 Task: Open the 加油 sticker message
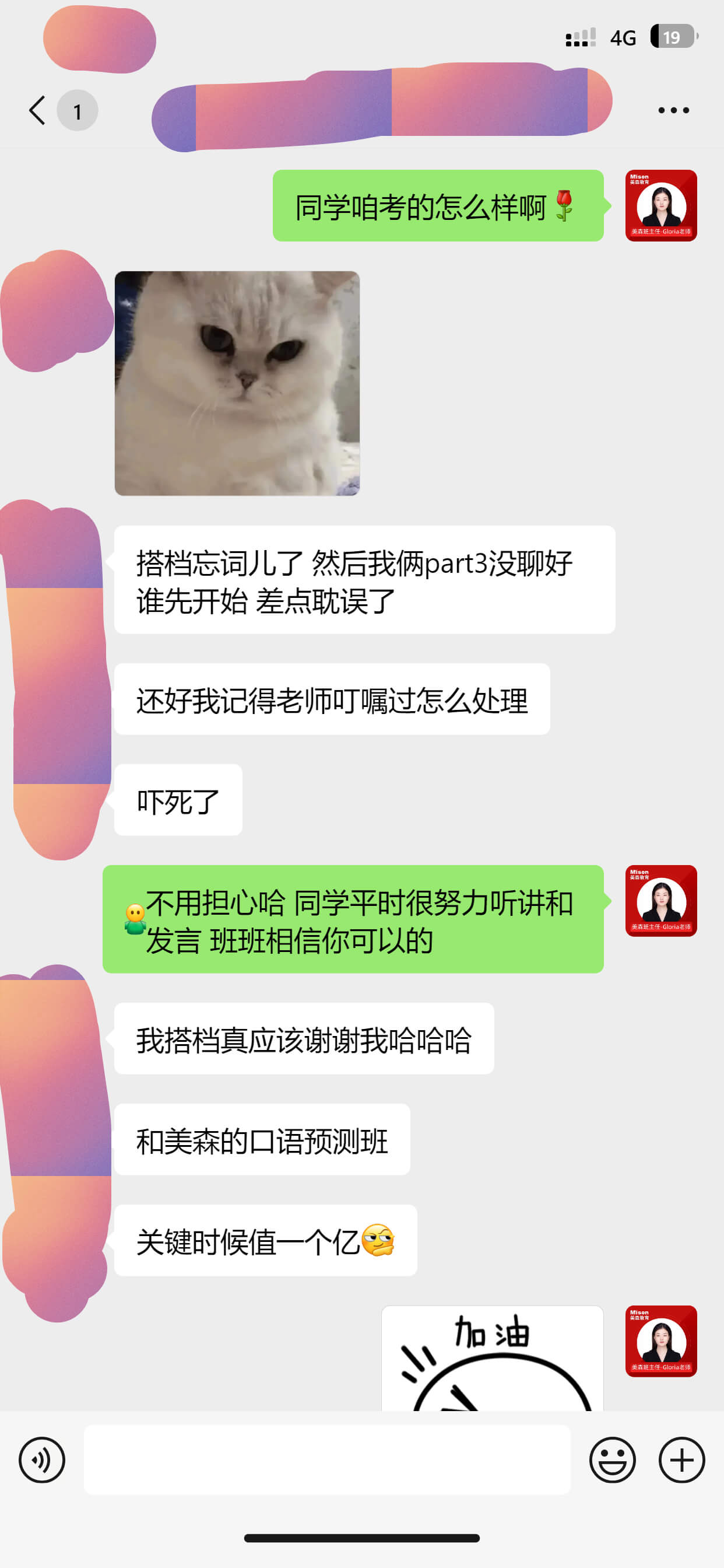pos(491,1359)
